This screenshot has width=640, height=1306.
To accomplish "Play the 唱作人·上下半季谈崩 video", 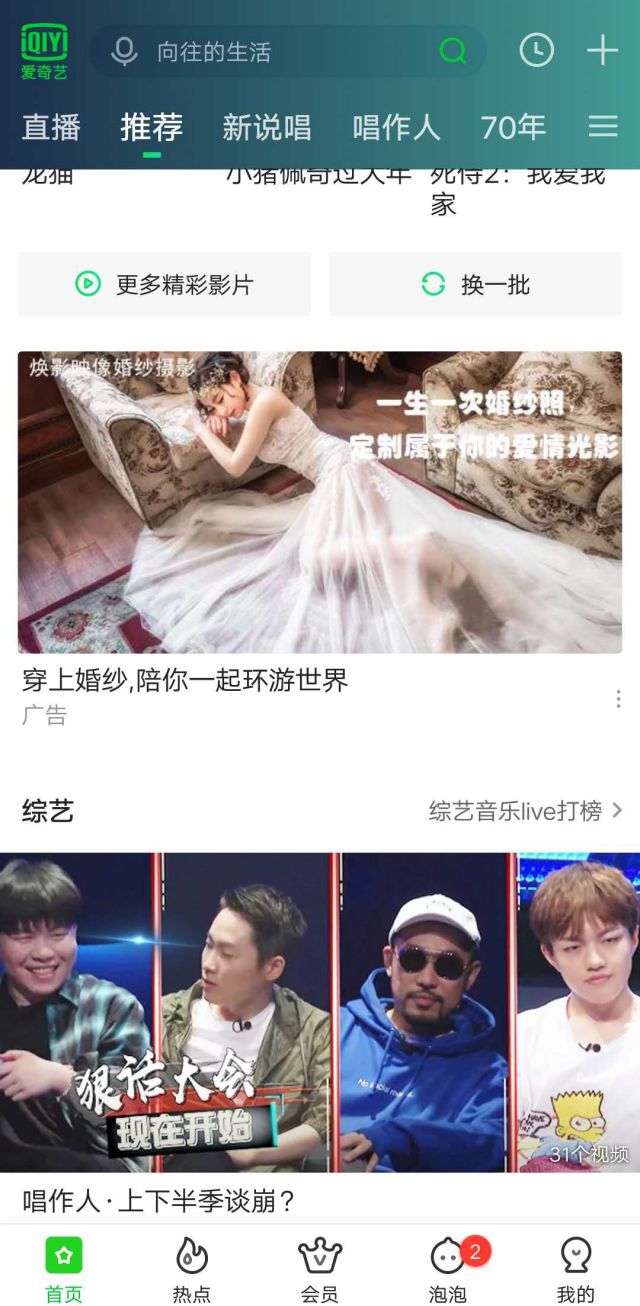I will click(x=320, y=1012).
